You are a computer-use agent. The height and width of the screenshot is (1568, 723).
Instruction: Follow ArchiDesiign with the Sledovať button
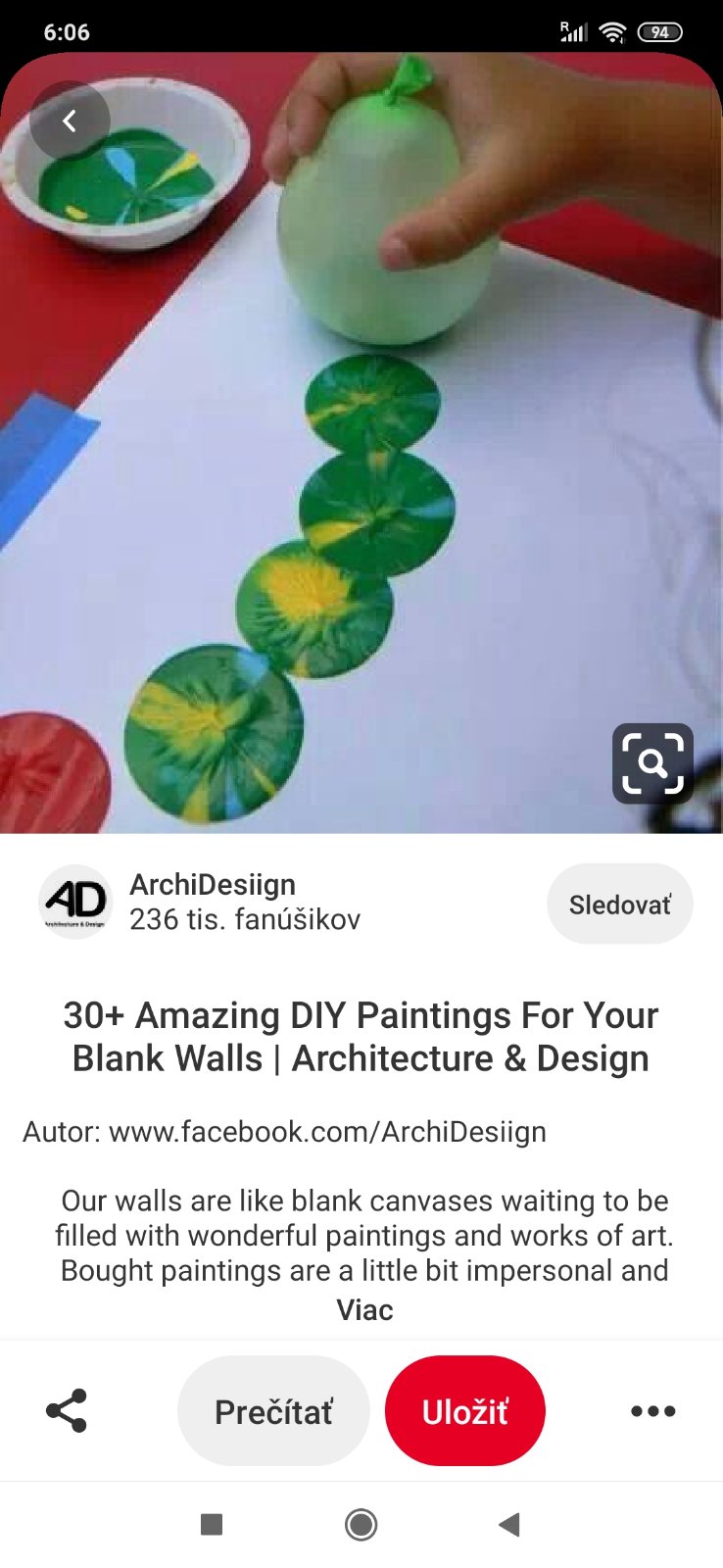click(620, 905)
